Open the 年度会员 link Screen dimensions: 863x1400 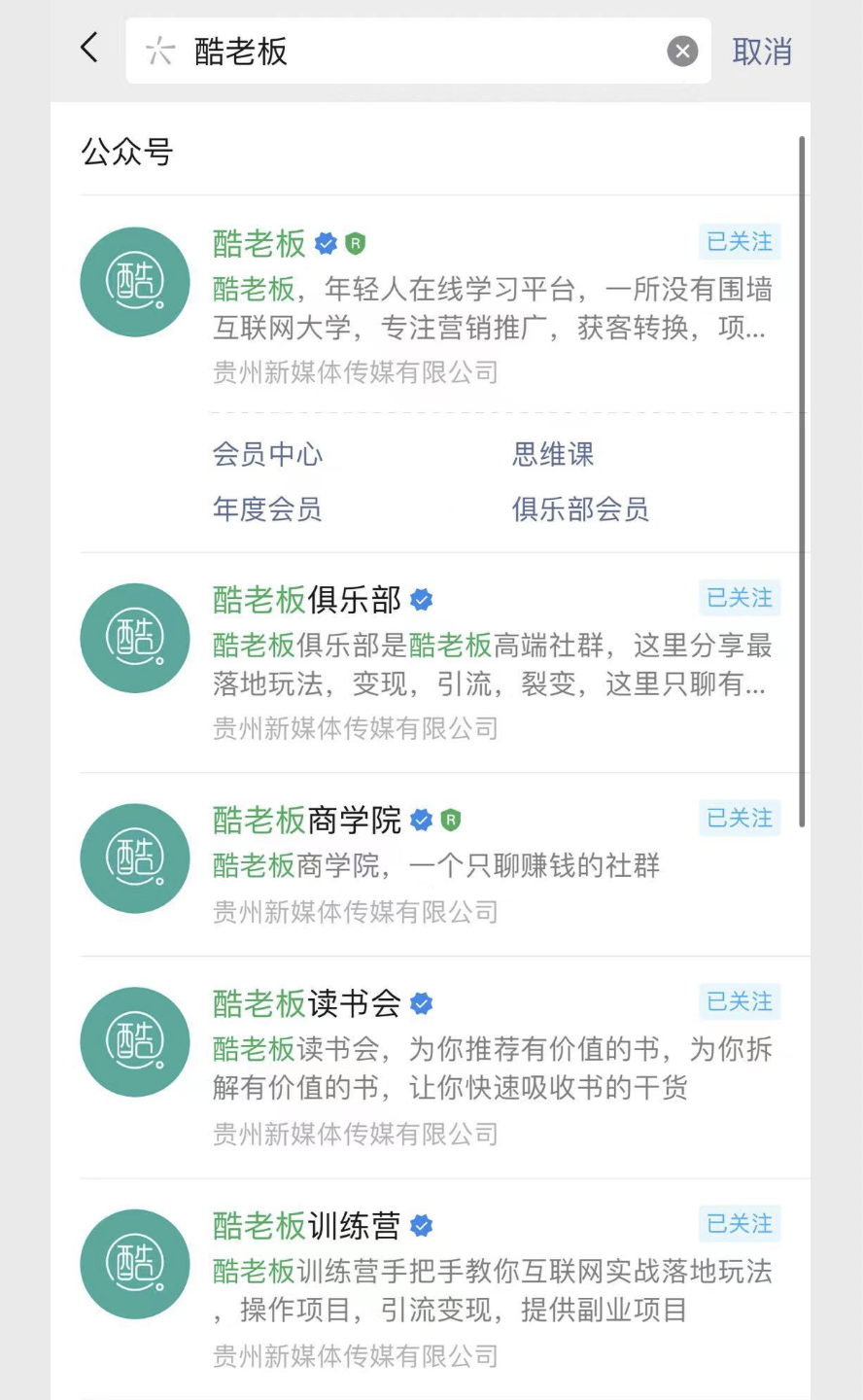click(267, 508)
